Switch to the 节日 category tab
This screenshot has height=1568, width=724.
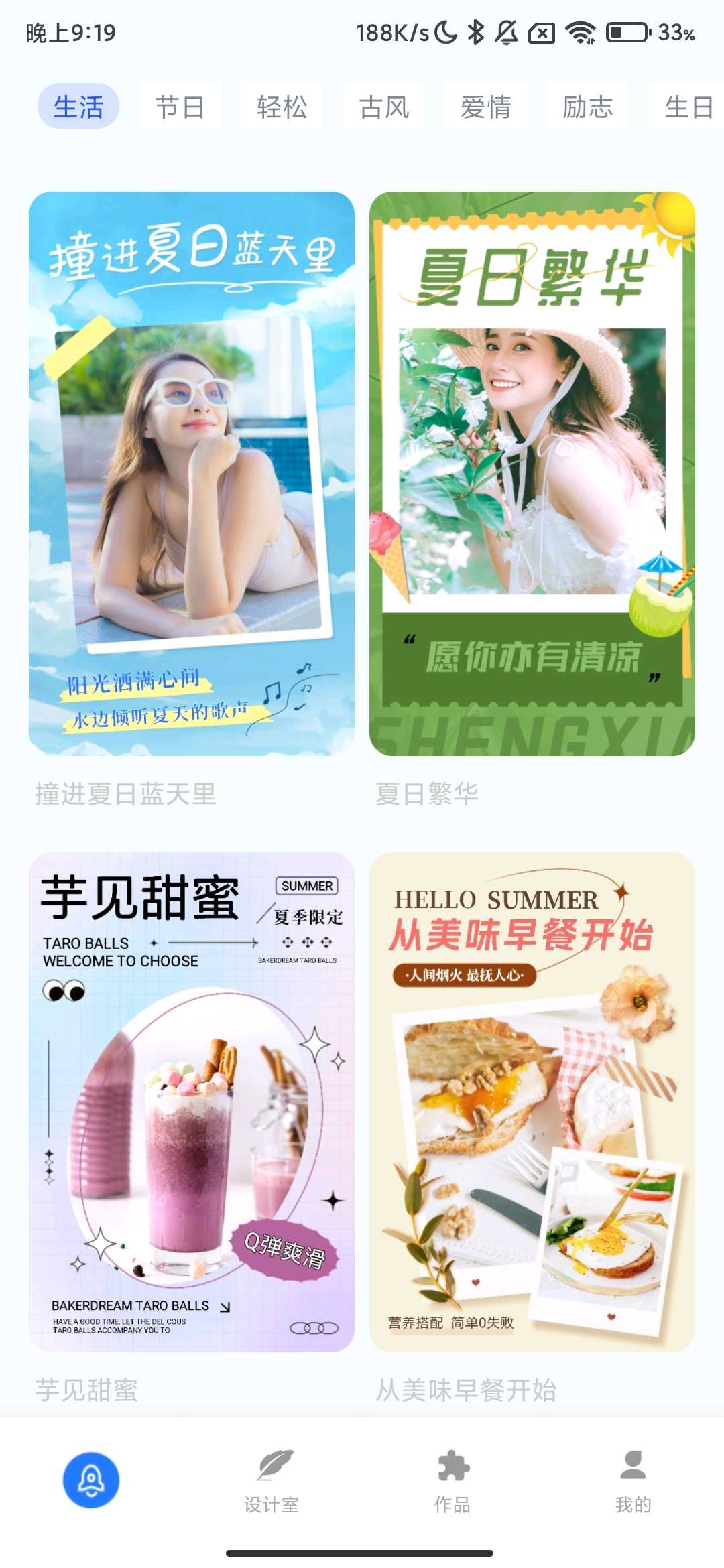[180, 107]
